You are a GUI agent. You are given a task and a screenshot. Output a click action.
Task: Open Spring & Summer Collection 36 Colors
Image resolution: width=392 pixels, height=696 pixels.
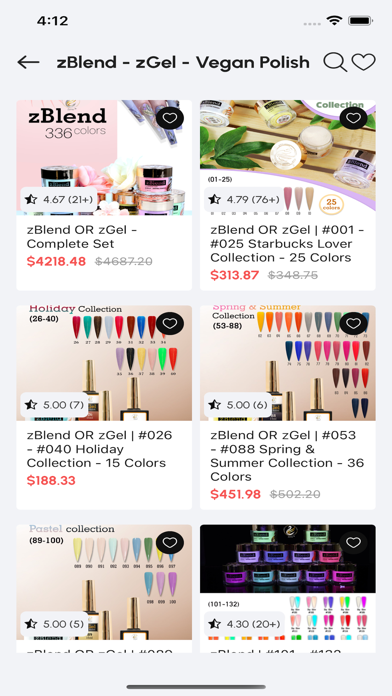coord(288,407)
